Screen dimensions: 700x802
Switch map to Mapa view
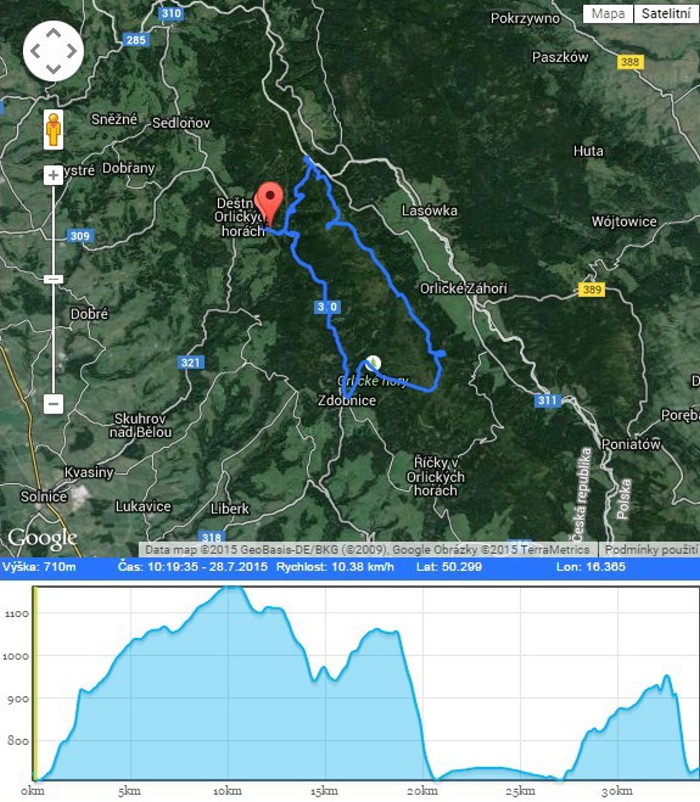(x=608, y=14)
